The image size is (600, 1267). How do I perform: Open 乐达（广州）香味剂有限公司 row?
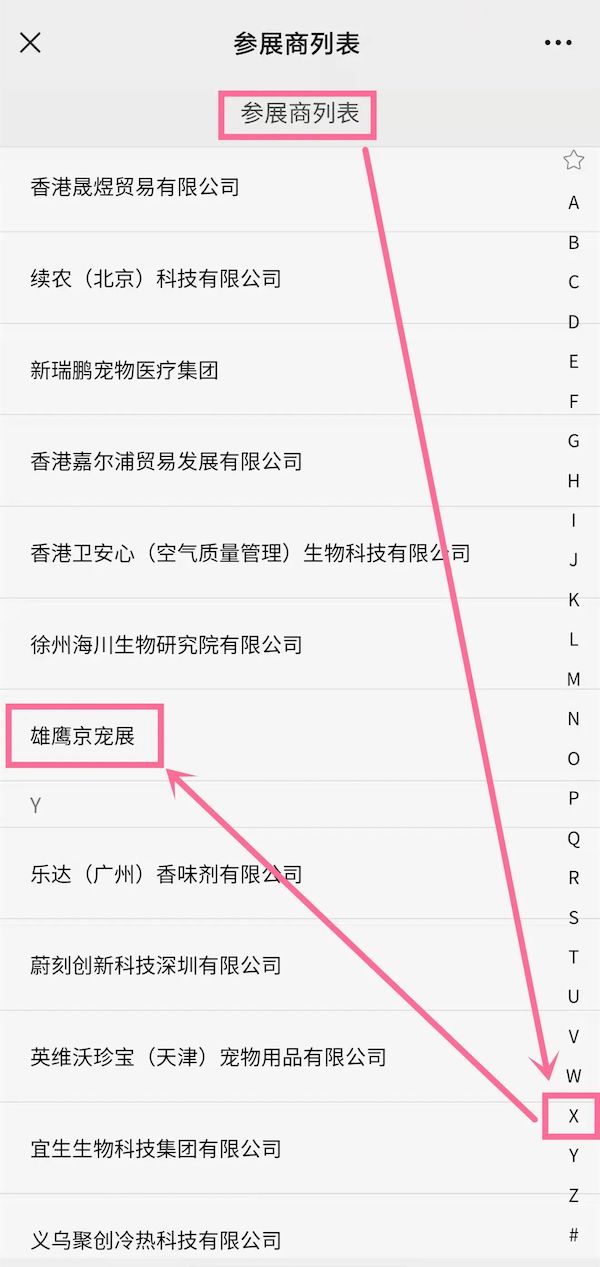pos(166,874)
